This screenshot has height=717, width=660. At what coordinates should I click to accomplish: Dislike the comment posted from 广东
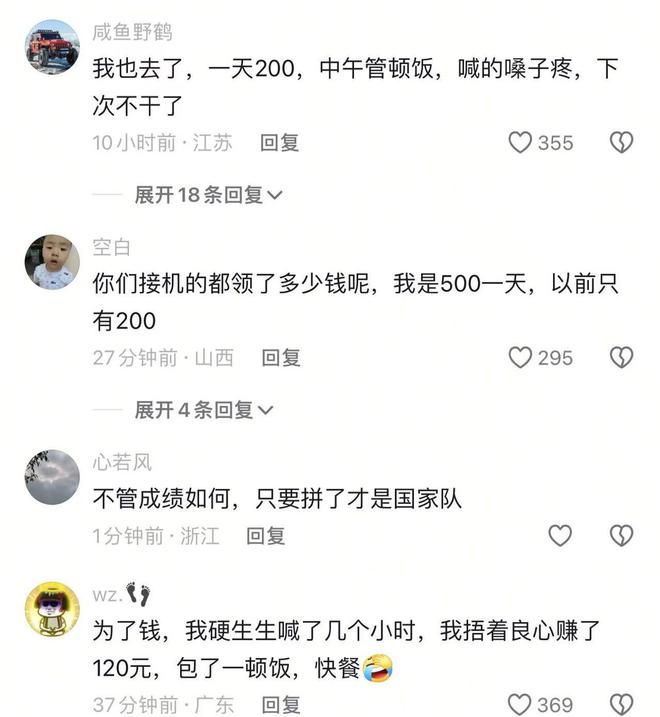621,705
